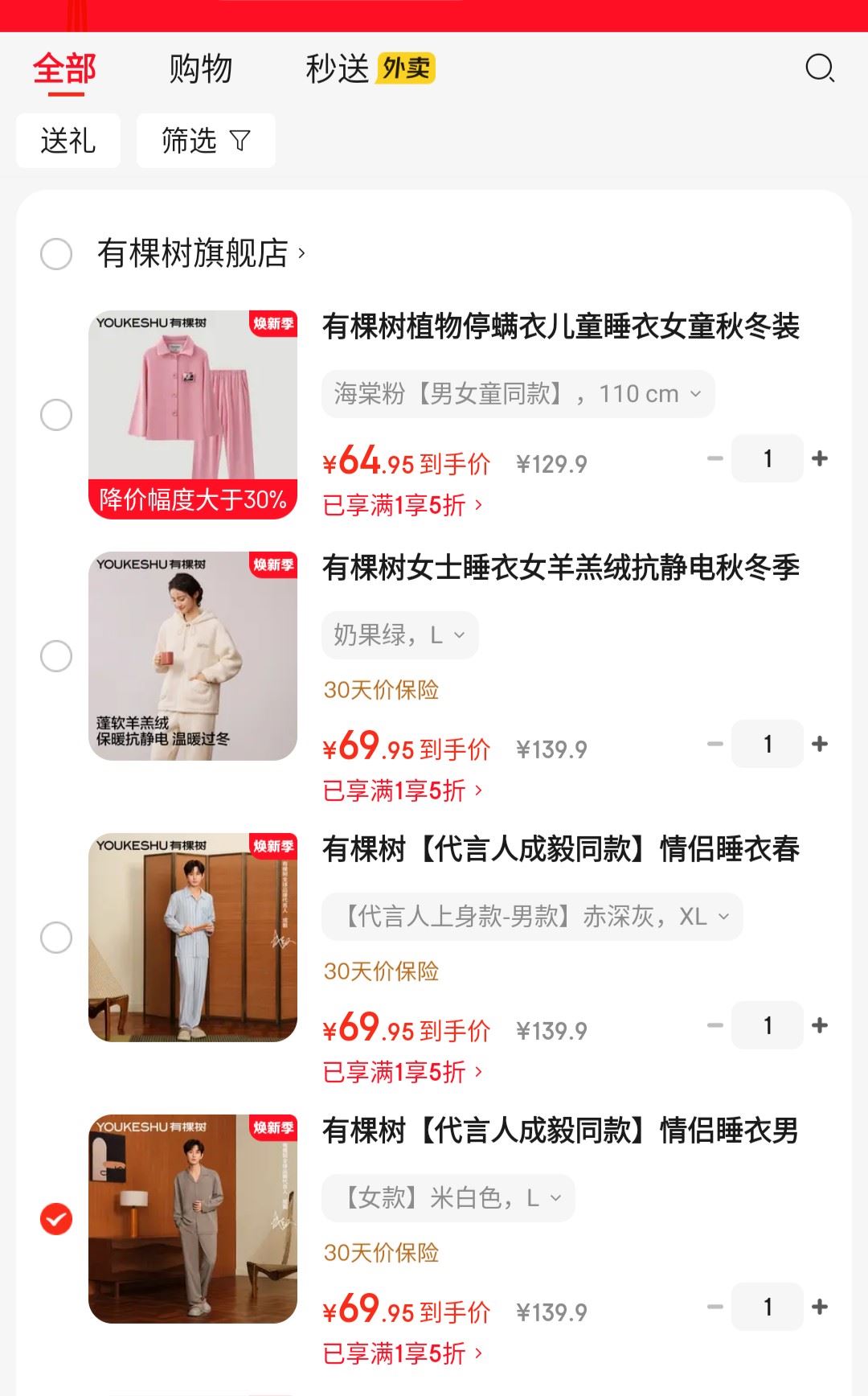
Task: Open the 羊羔绒 women's pajamas product image
Action: 193,656
